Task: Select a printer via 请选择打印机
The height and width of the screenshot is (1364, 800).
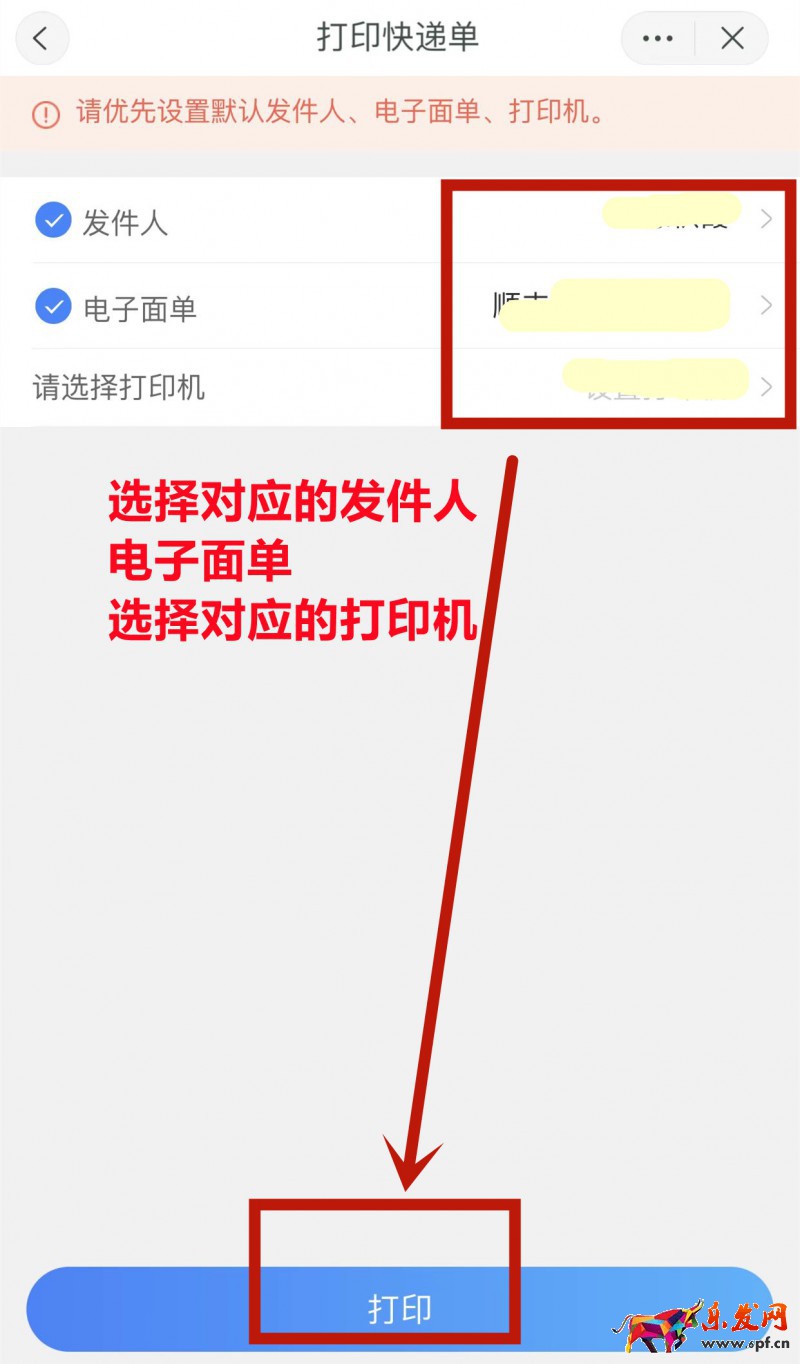Action: [400, 387]
